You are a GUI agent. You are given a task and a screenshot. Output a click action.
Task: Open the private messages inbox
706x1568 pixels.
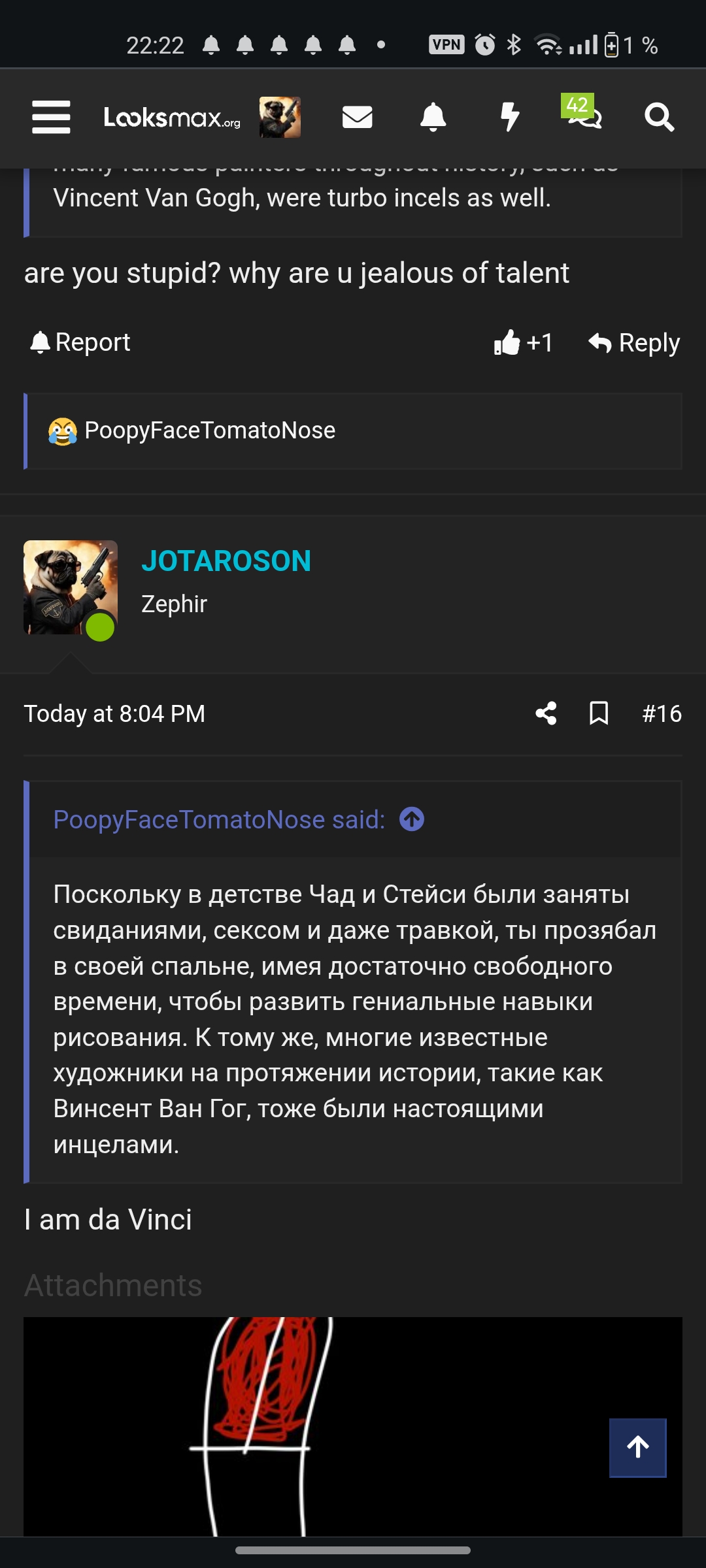(x=357, y=118)
